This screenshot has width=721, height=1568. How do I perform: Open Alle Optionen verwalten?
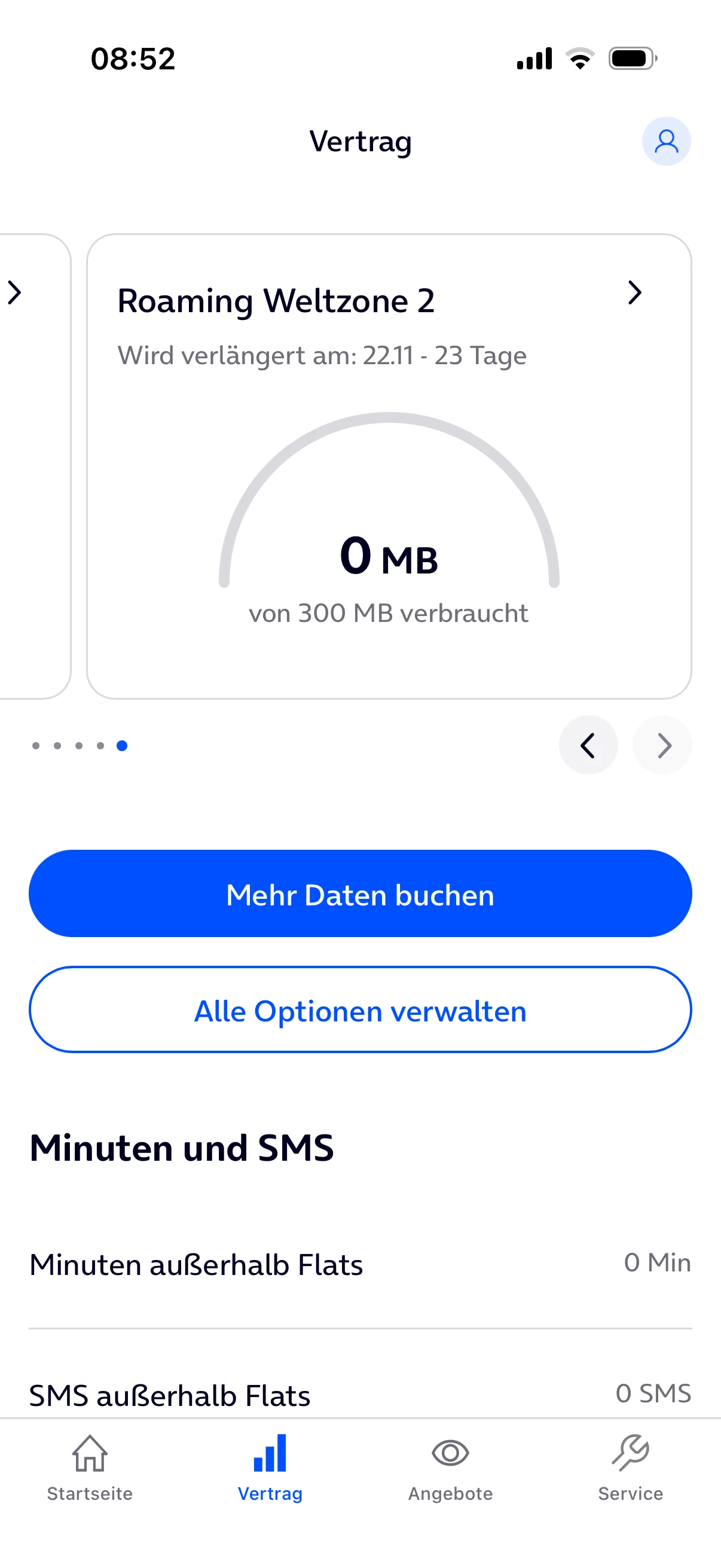pyautogui.click(x=360, y=1010)
